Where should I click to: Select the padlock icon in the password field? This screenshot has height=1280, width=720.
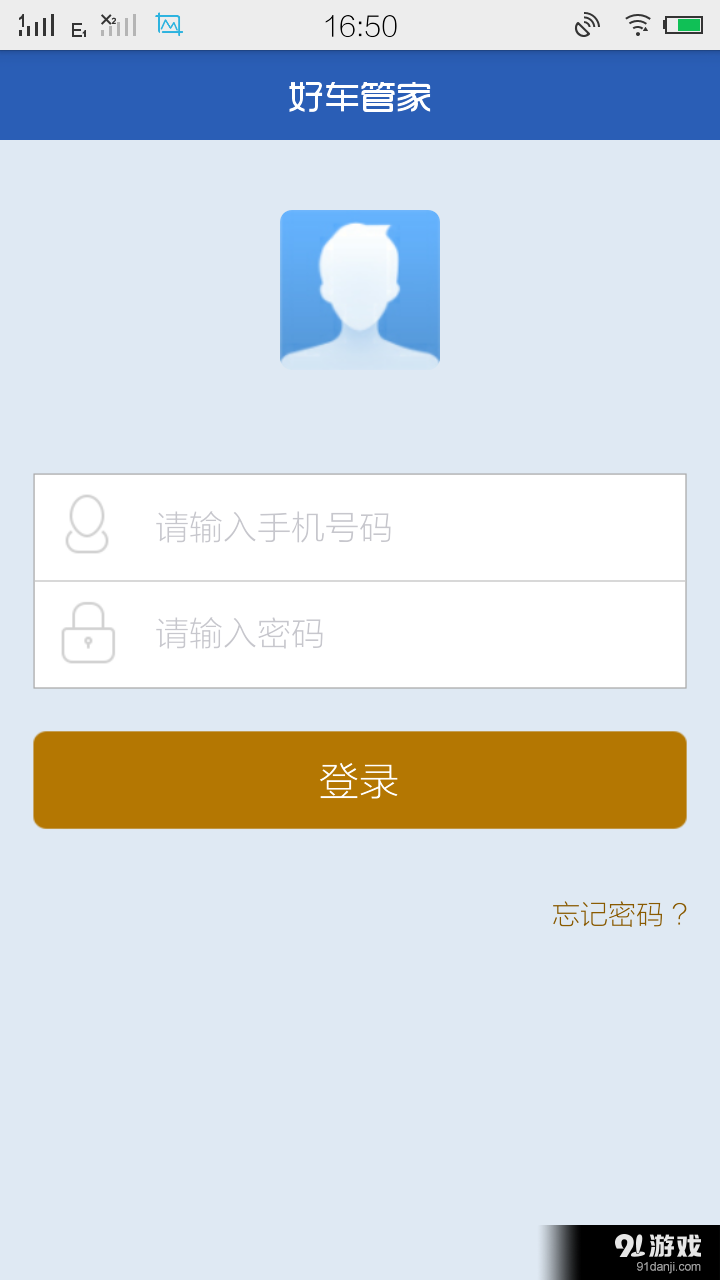click(86, 634)
